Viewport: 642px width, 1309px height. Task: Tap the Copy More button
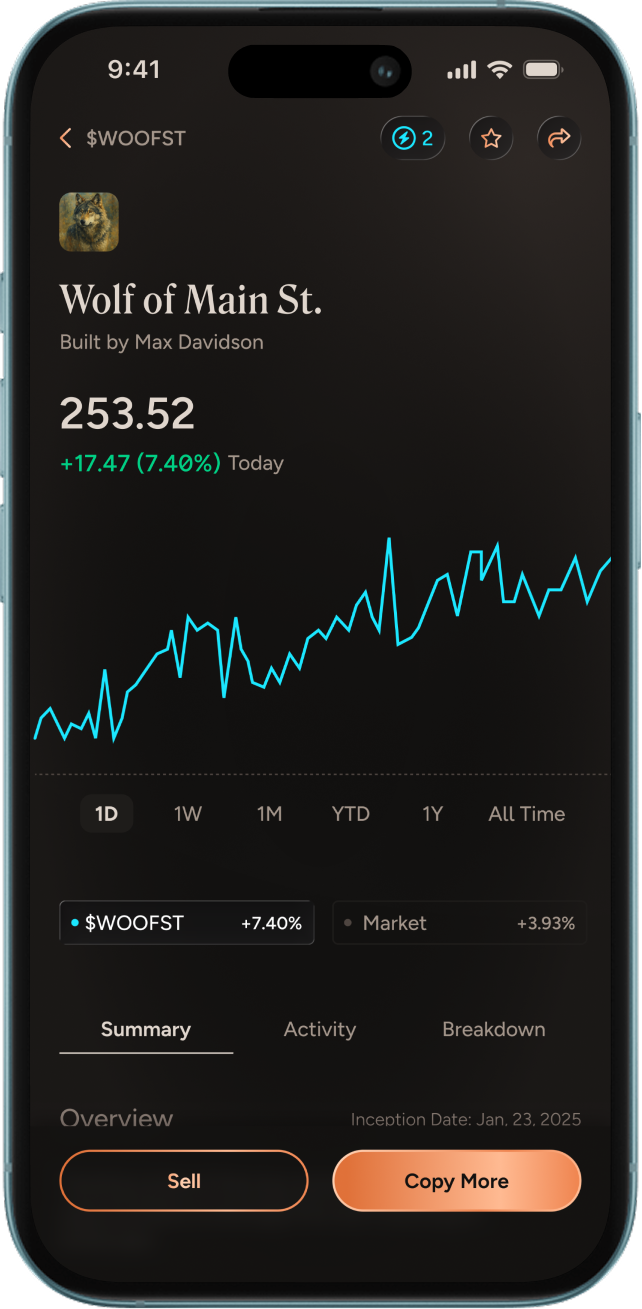point(457,1181)
